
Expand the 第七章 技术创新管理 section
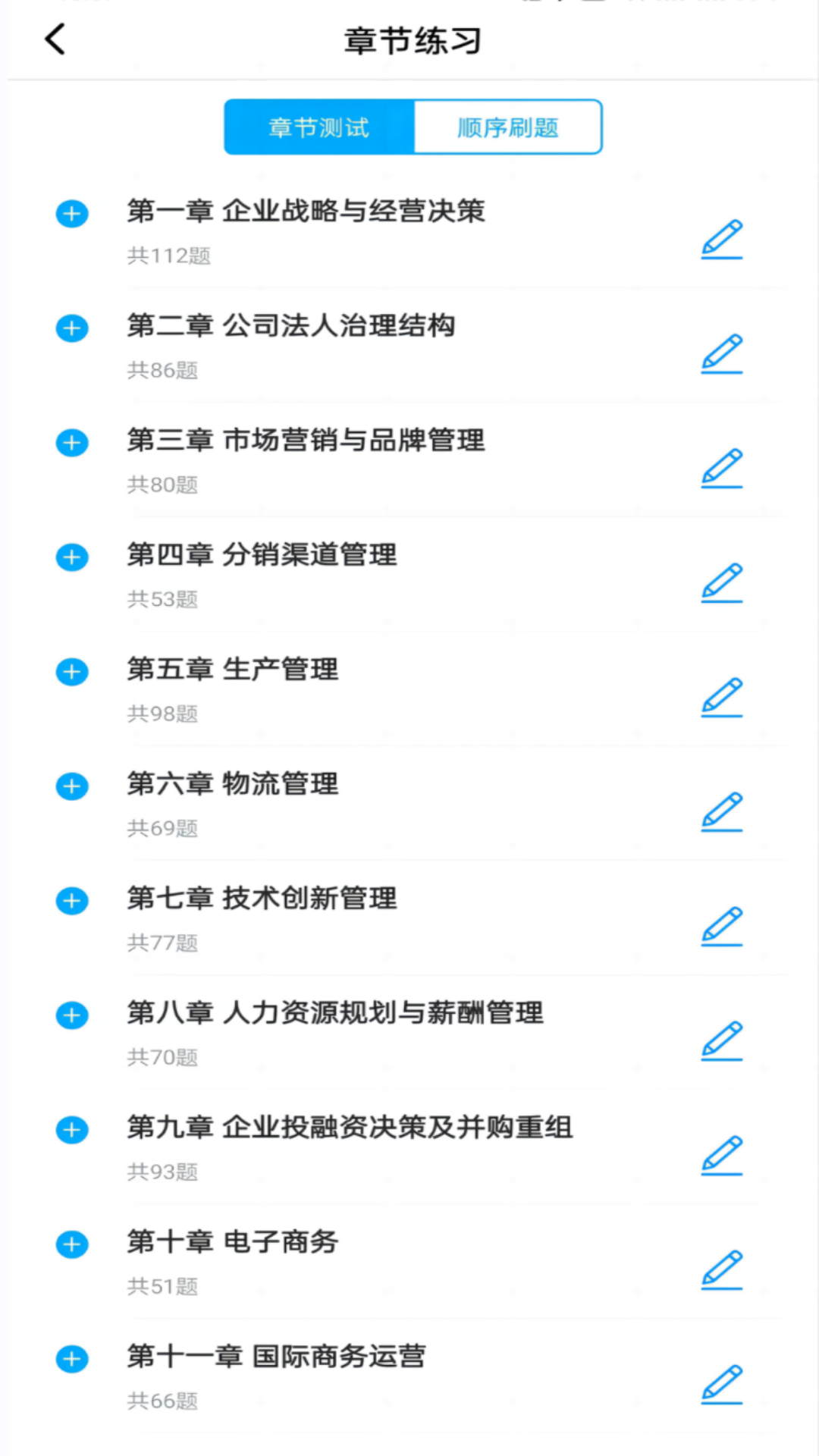point(71,900)
